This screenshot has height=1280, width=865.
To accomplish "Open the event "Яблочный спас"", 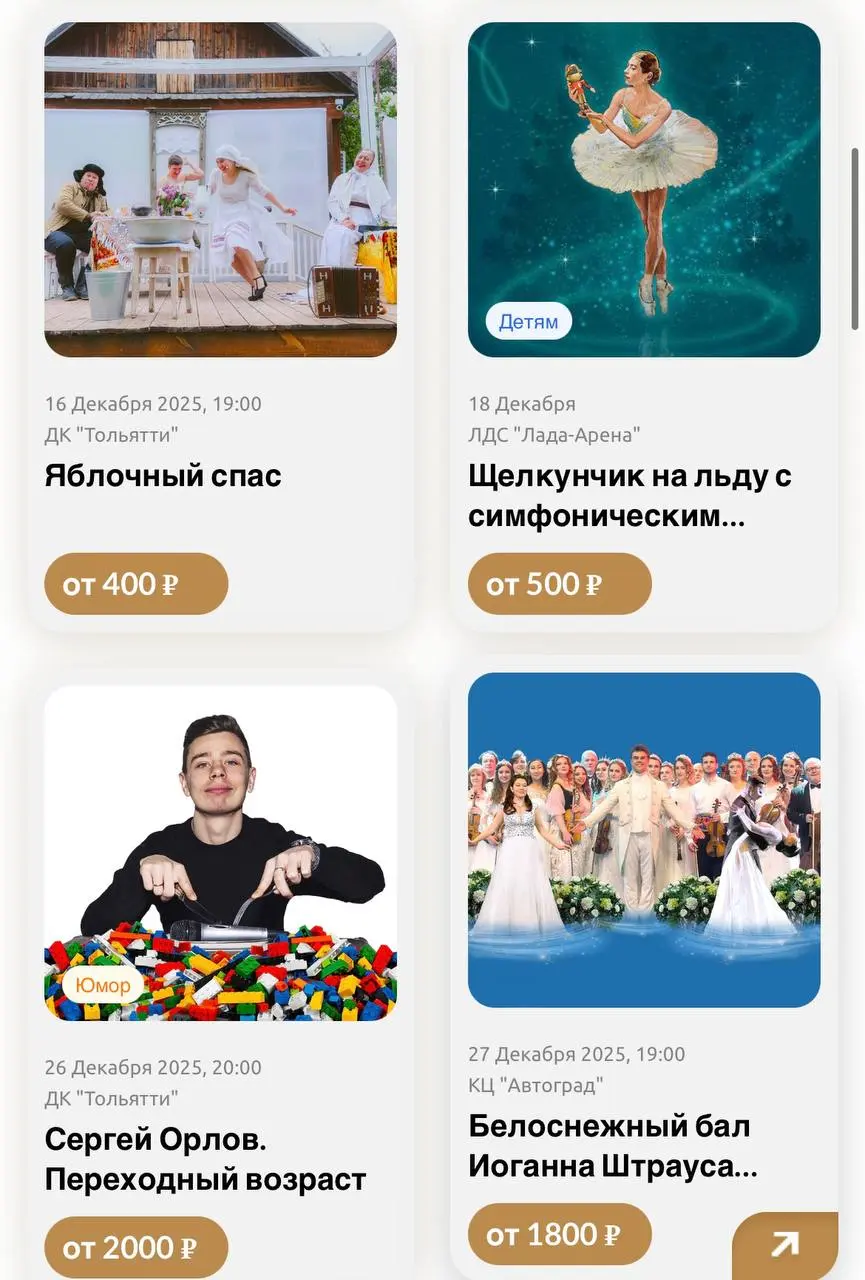I will point(163,476).
